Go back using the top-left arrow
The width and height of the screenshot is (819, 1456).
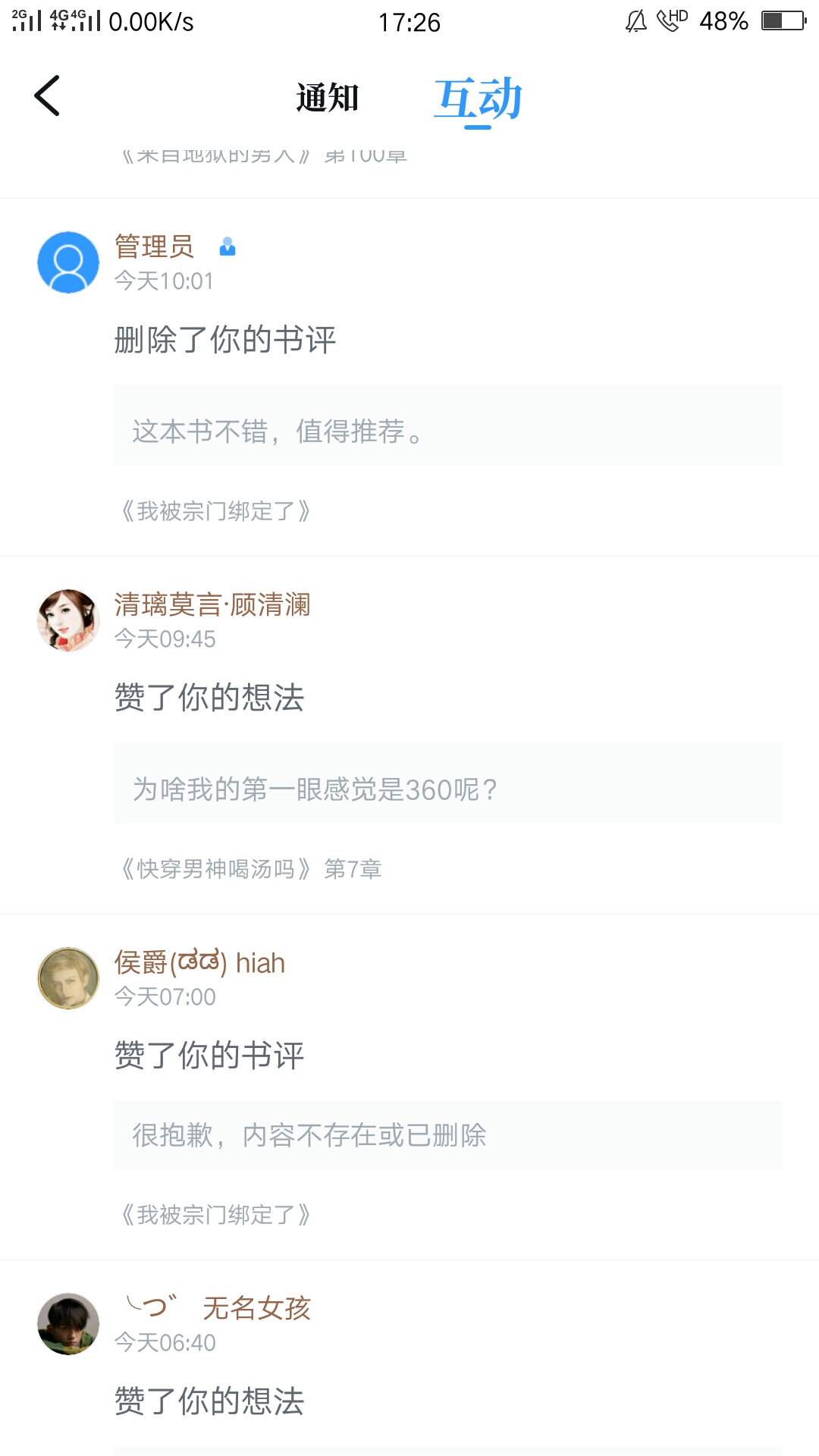coord(47,96)
